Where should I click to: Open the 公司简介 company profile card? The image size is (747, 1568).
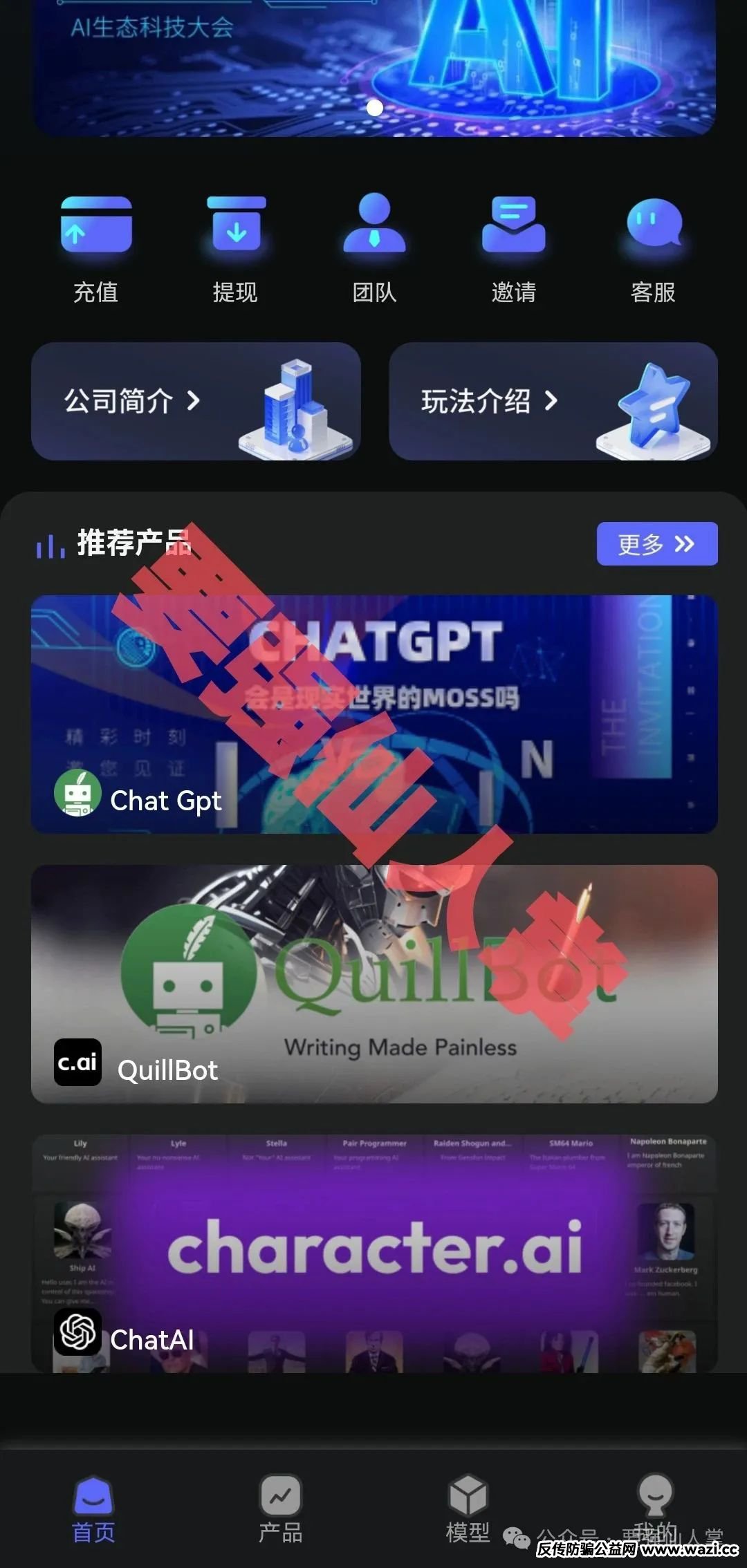click(196, 402)
